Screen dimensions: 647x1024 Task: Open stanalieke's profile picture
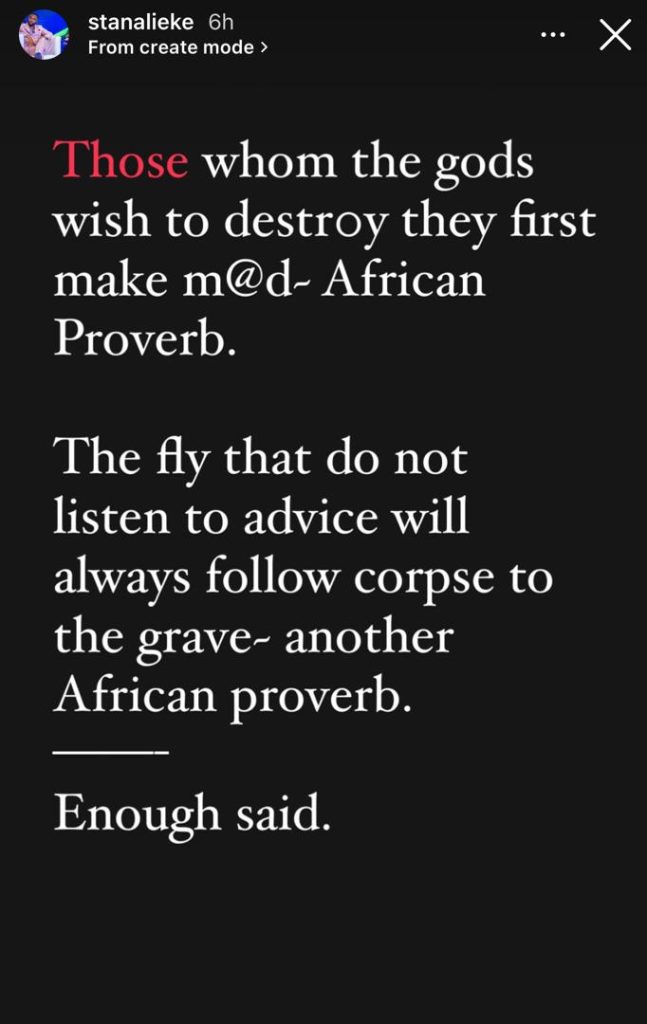pos(44,35)
